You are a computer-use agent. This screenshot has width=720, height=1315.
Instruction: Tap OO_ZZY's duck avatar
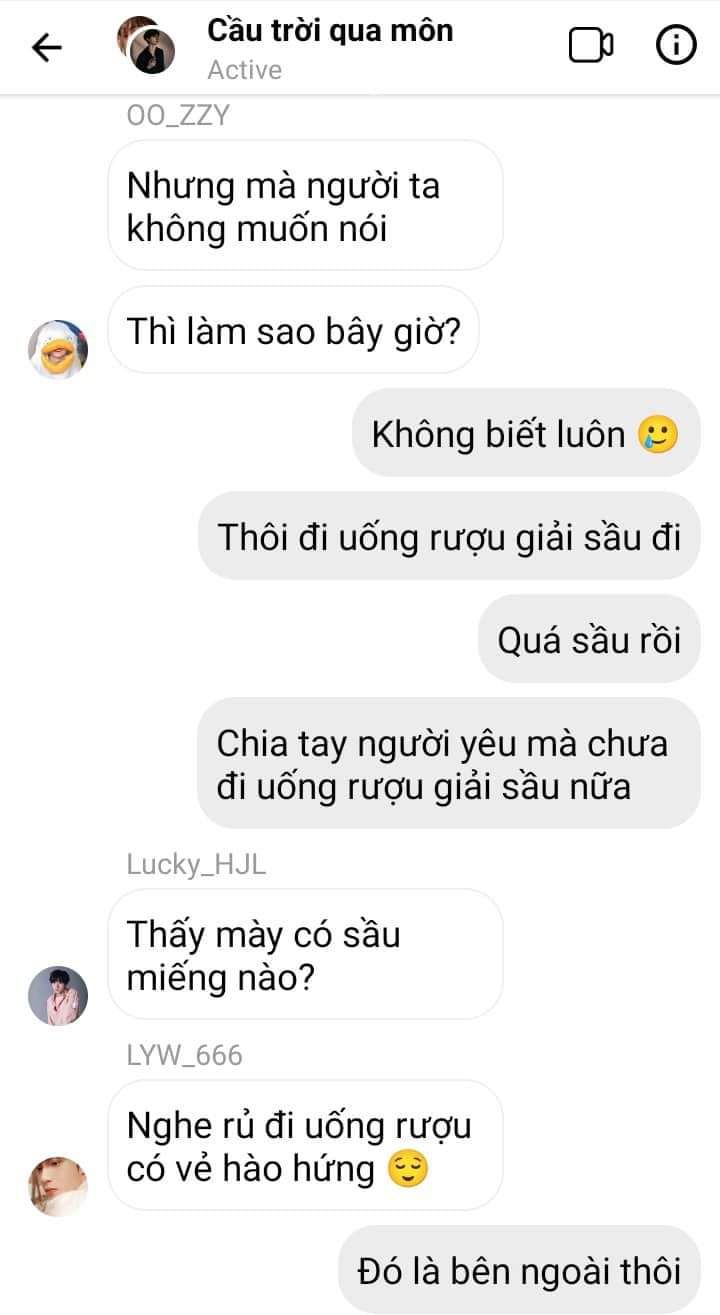click(x=58, y=349)
